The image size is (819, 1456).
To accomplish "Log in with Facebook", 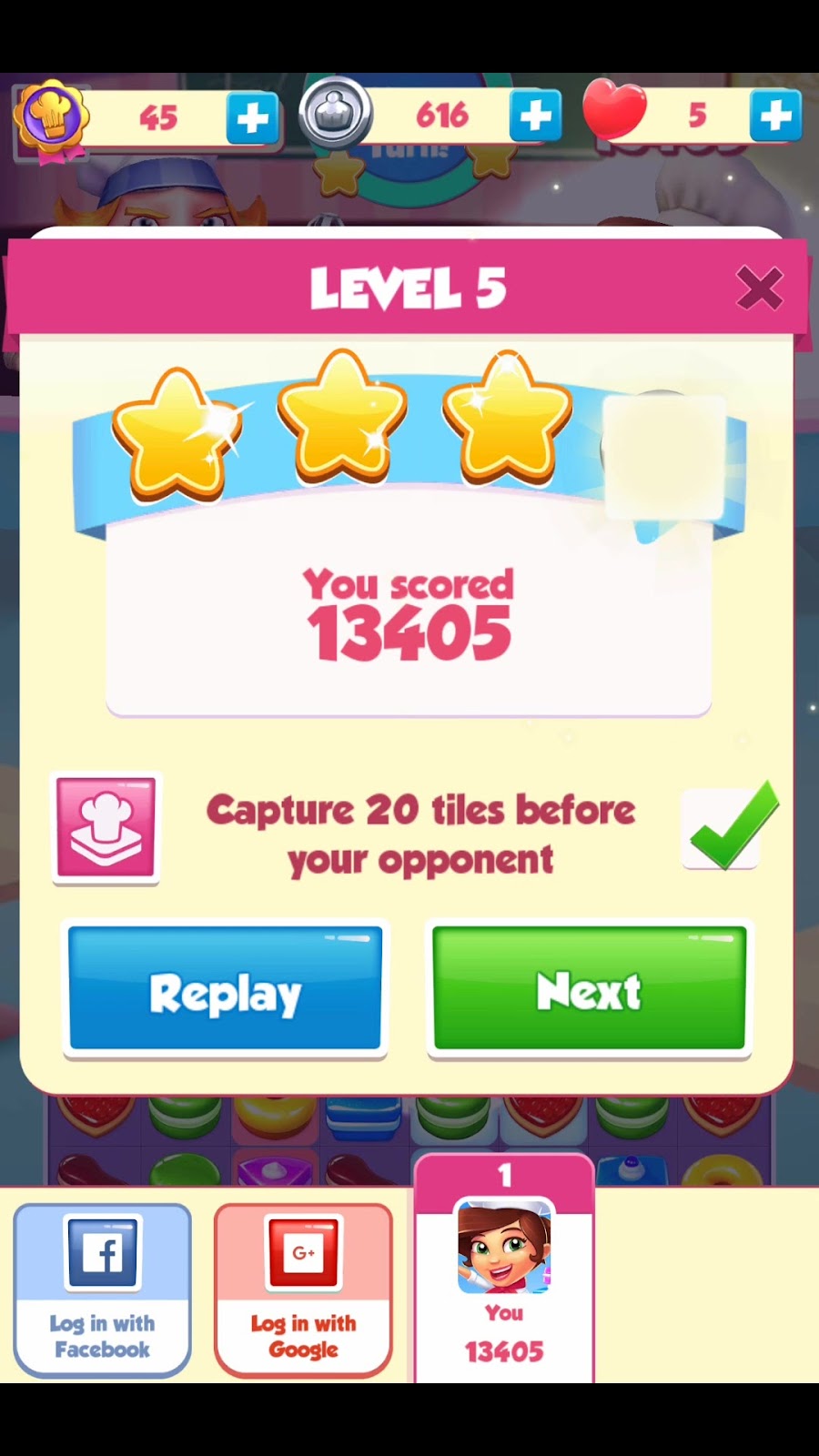I will pos(102,1290).
